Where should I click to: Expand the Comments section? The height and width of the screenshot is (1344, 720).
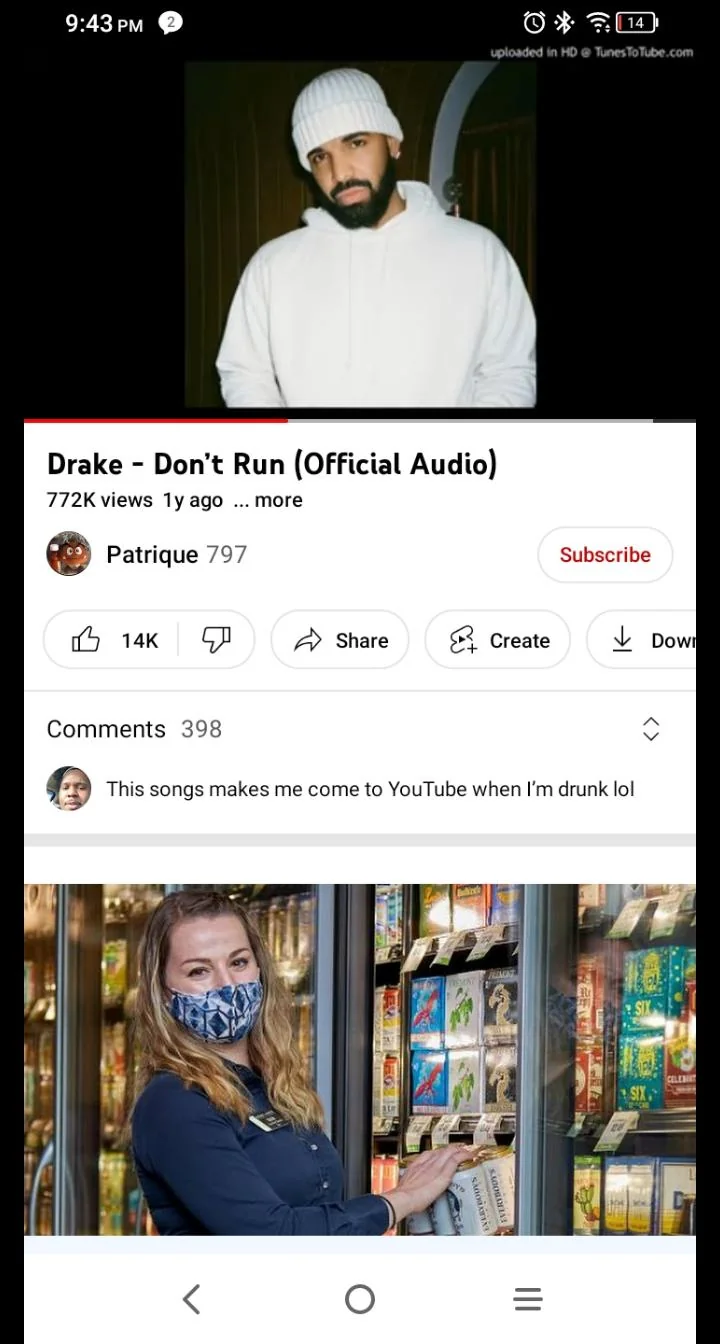(106, 729)
